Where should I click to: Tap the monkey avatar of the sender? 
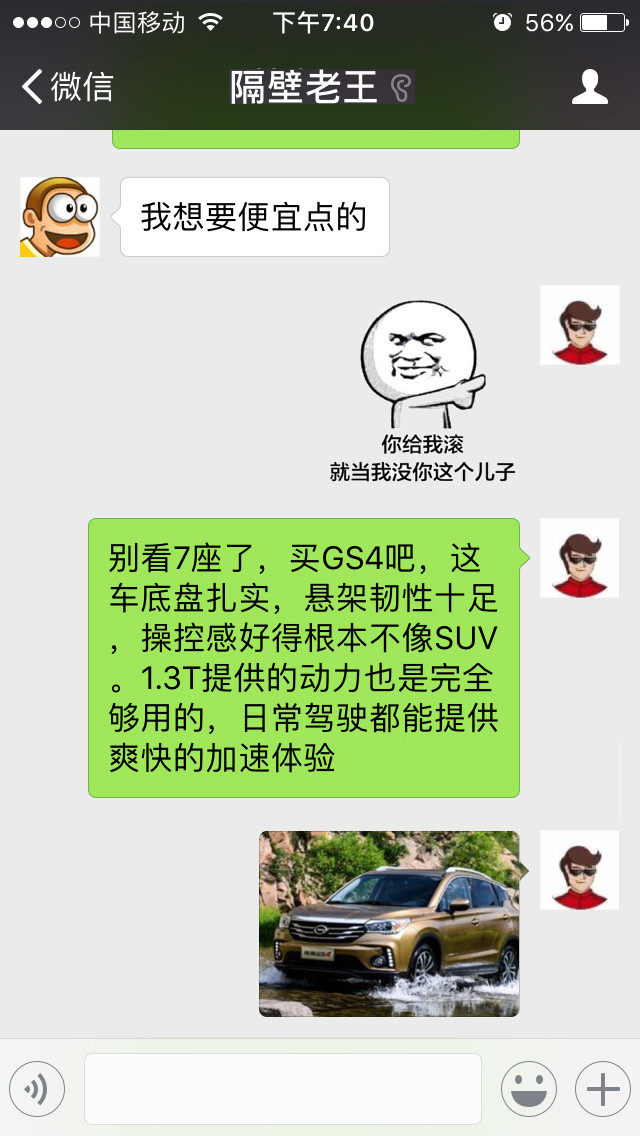[x=59, y=217]
